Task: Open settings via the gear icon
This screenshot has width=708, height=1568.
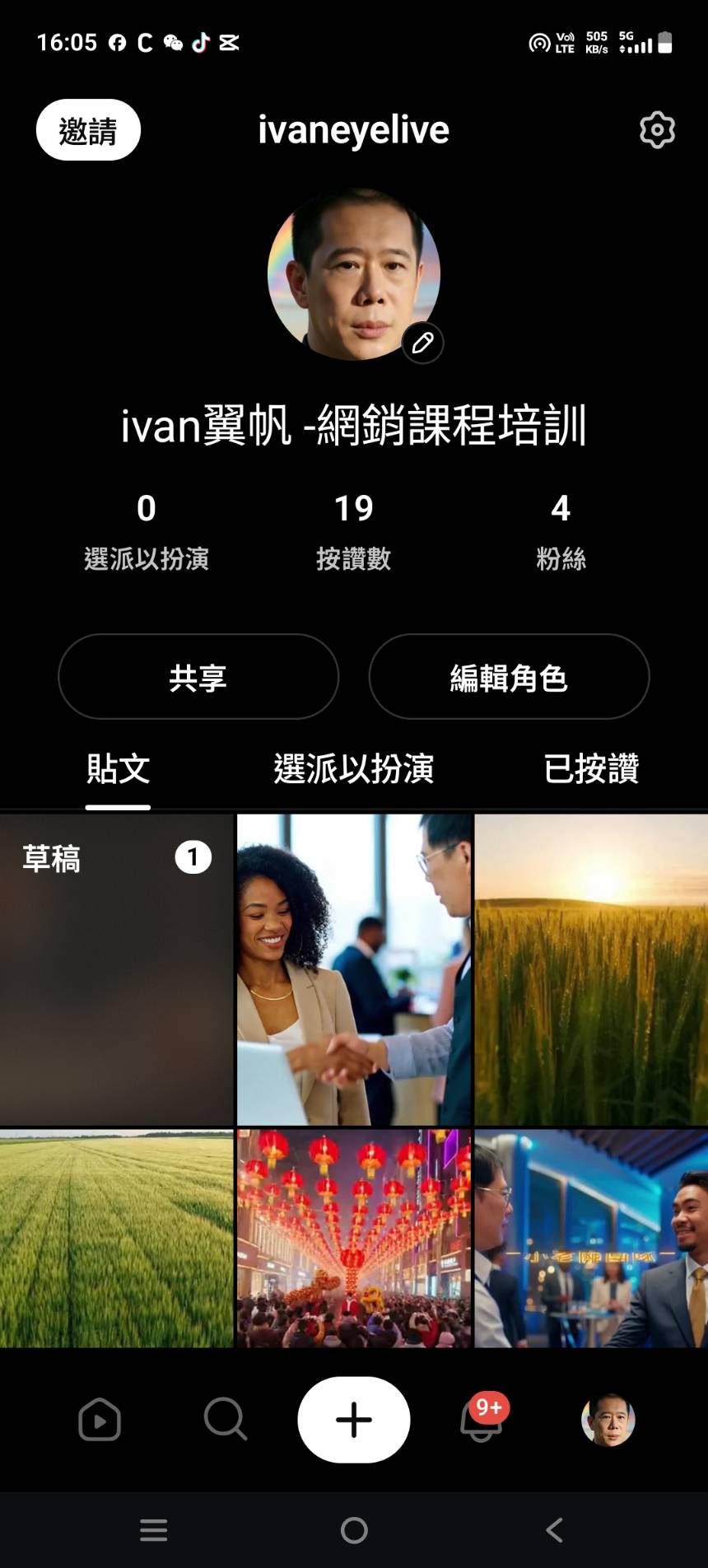Action: pyautogui.click(x=657, y=130)
